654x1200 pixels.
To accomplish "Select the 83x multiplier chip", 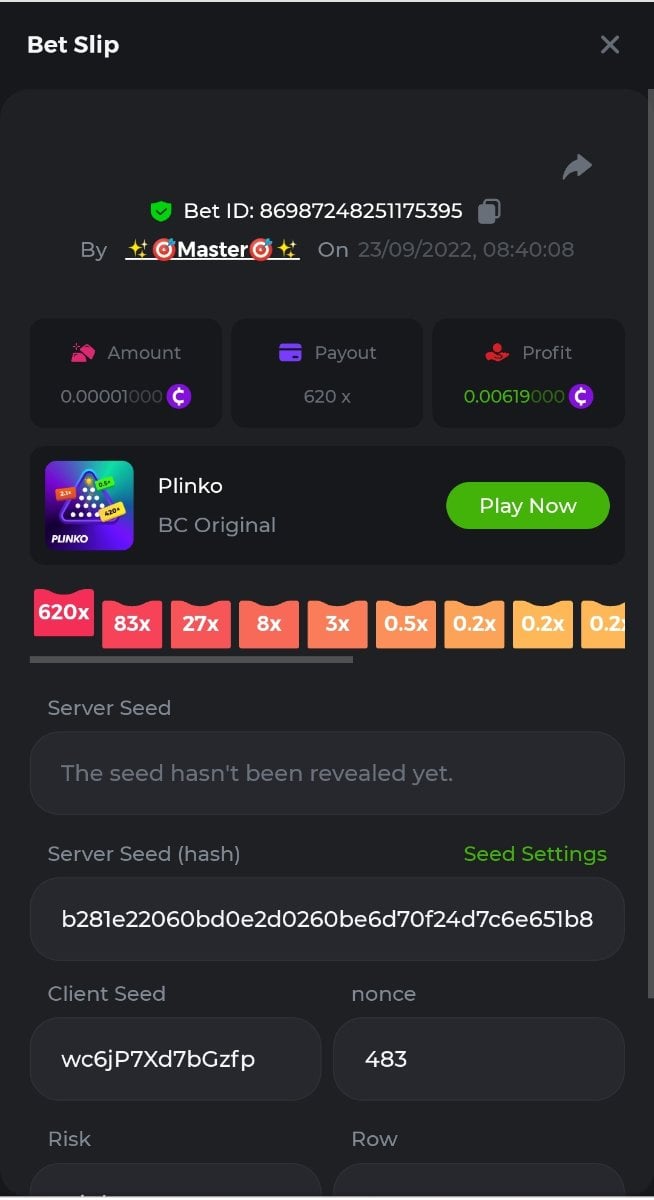I will coord(132,624).
